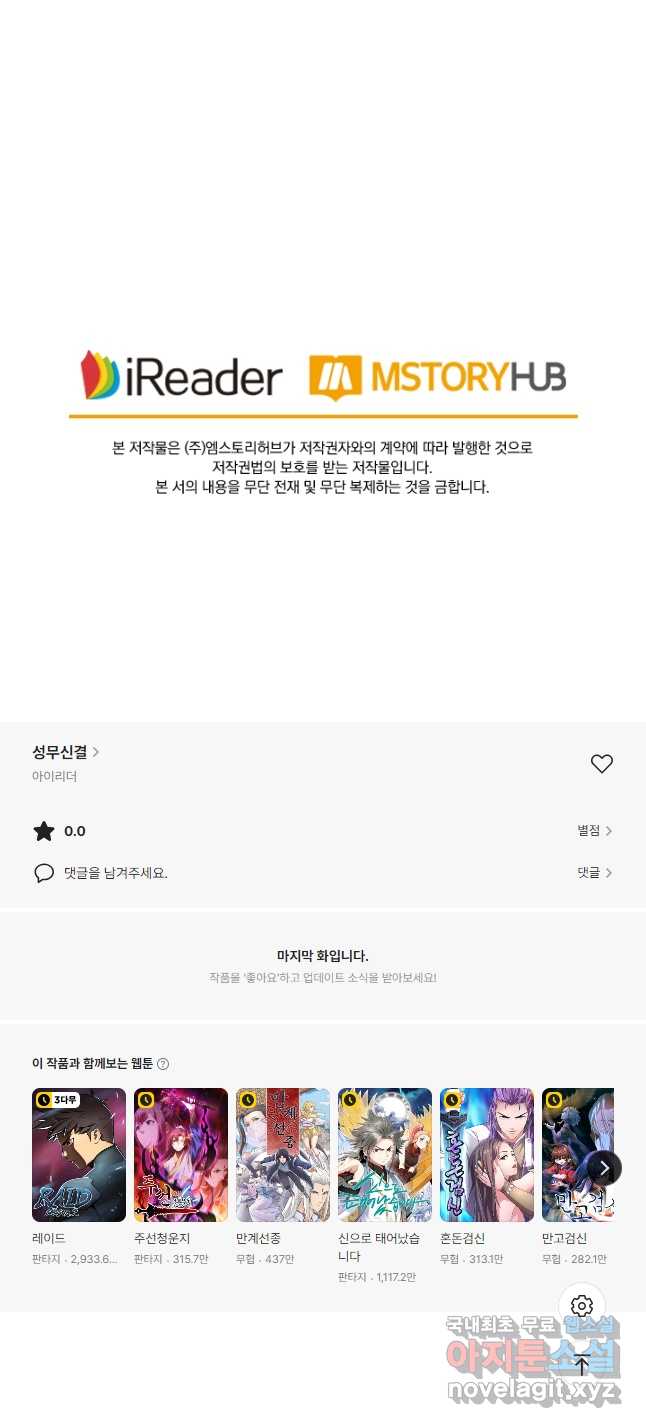The width and height of the screenshot is (646, 1428).
Task: Open viewer settings gear
Action: pos(582,1306)
